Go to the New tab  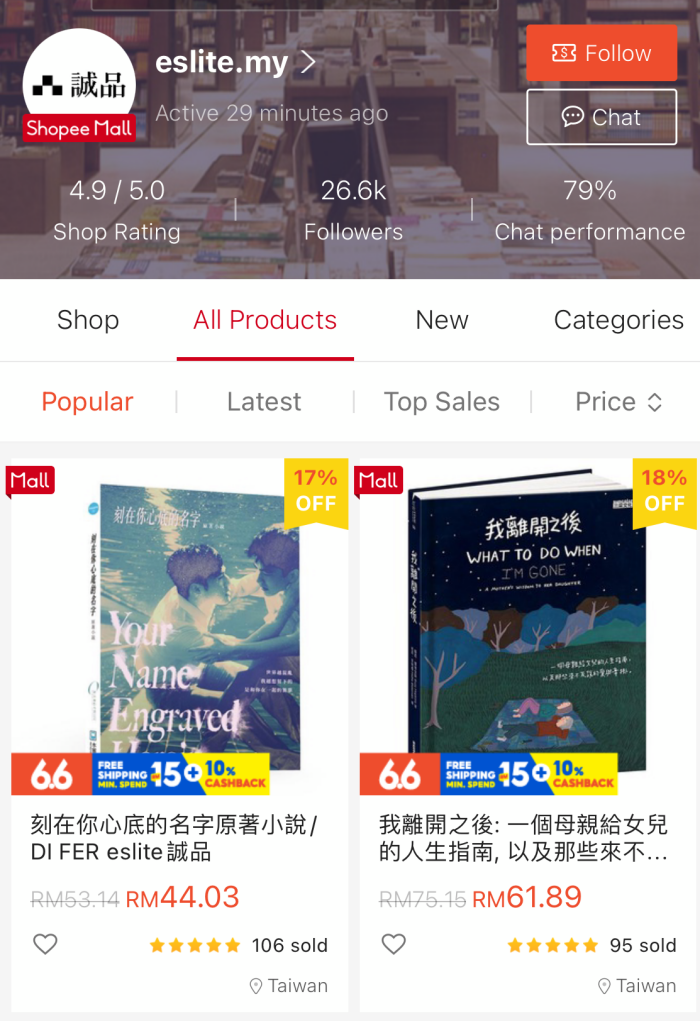tap(442, 320)
